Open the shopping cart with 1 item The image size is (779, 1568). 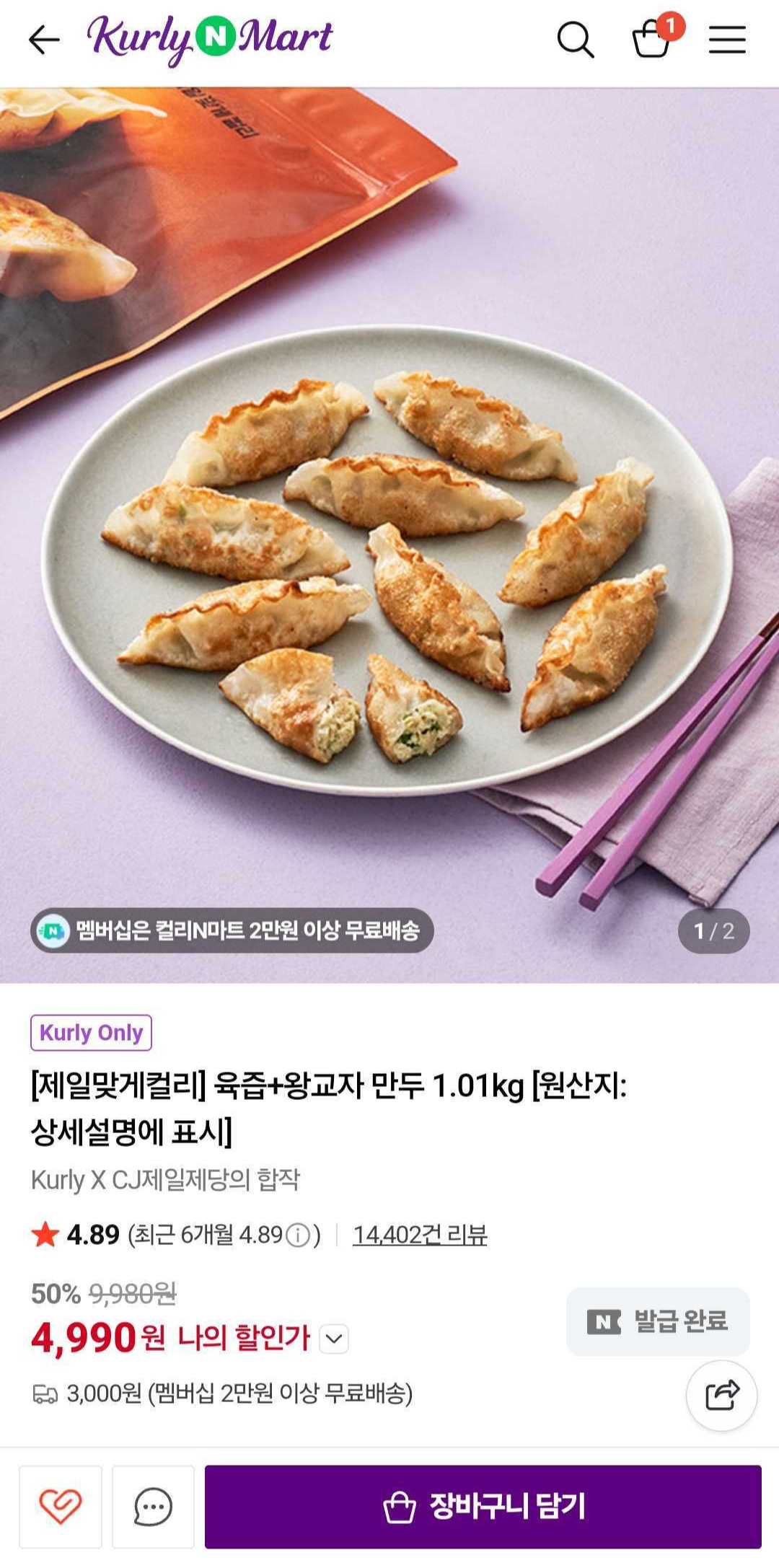[x=653, y=39]
